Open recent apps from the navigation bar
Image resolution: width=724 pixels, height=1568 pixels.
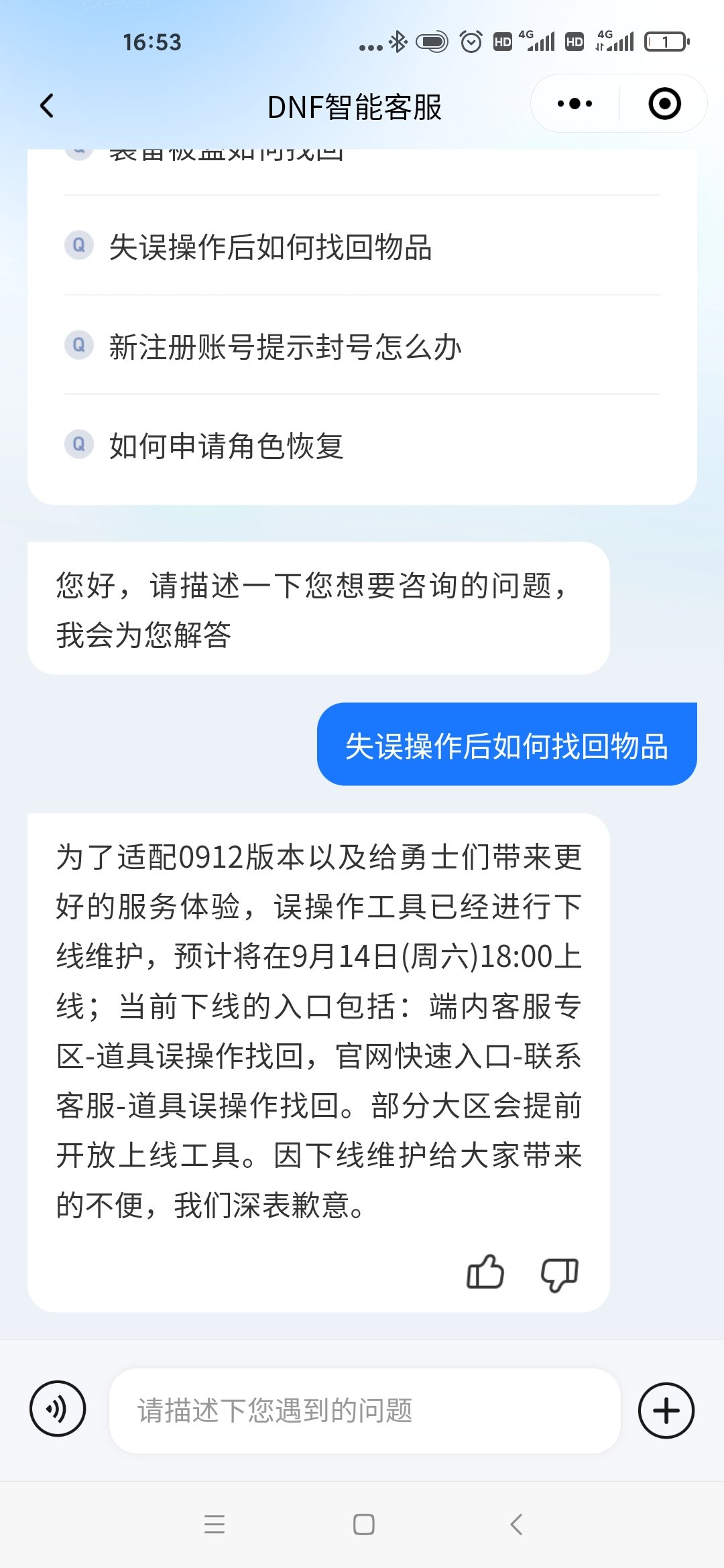pos(215,1524)
